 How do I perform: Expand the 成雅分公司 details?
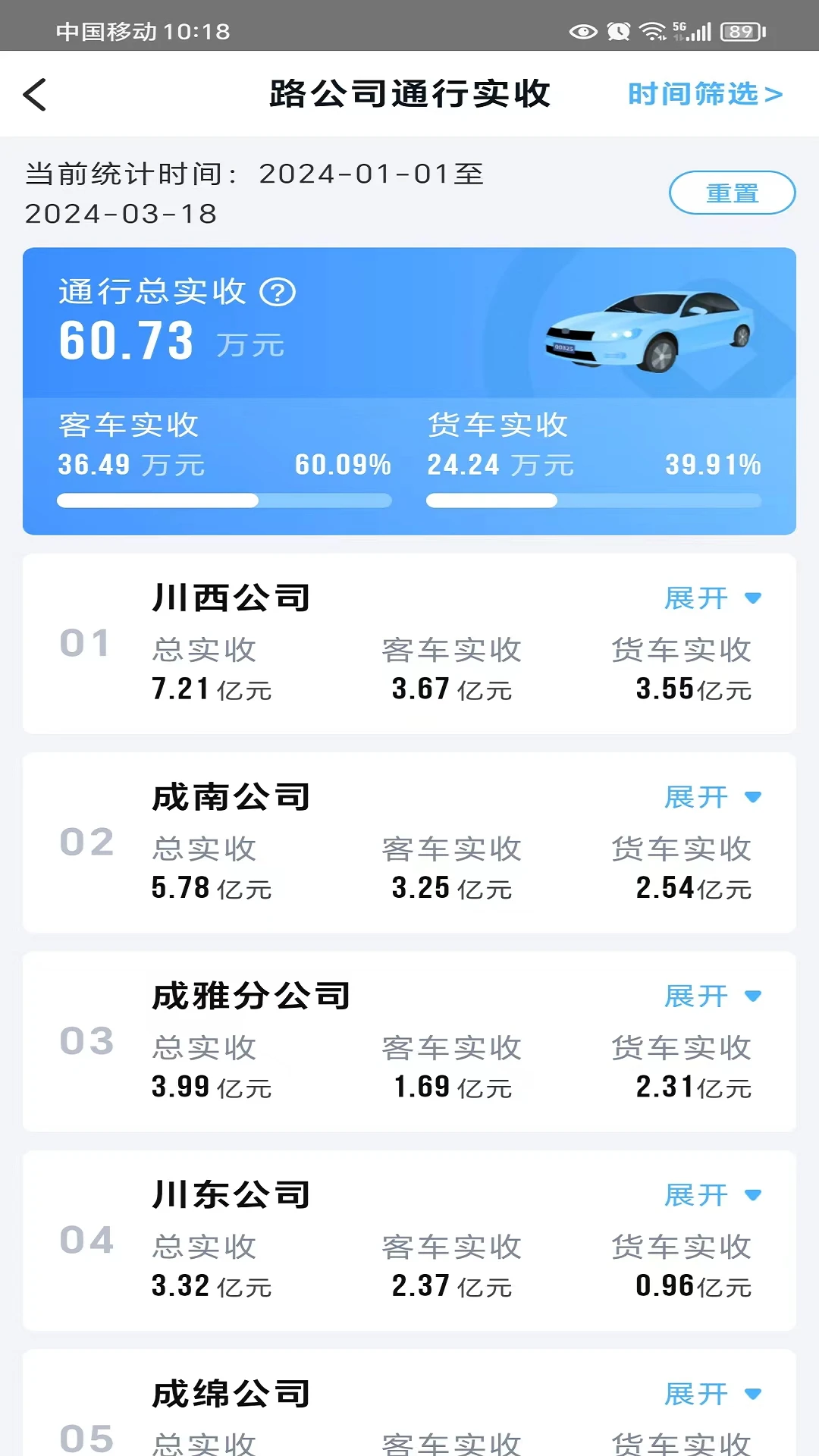point(712,996)
